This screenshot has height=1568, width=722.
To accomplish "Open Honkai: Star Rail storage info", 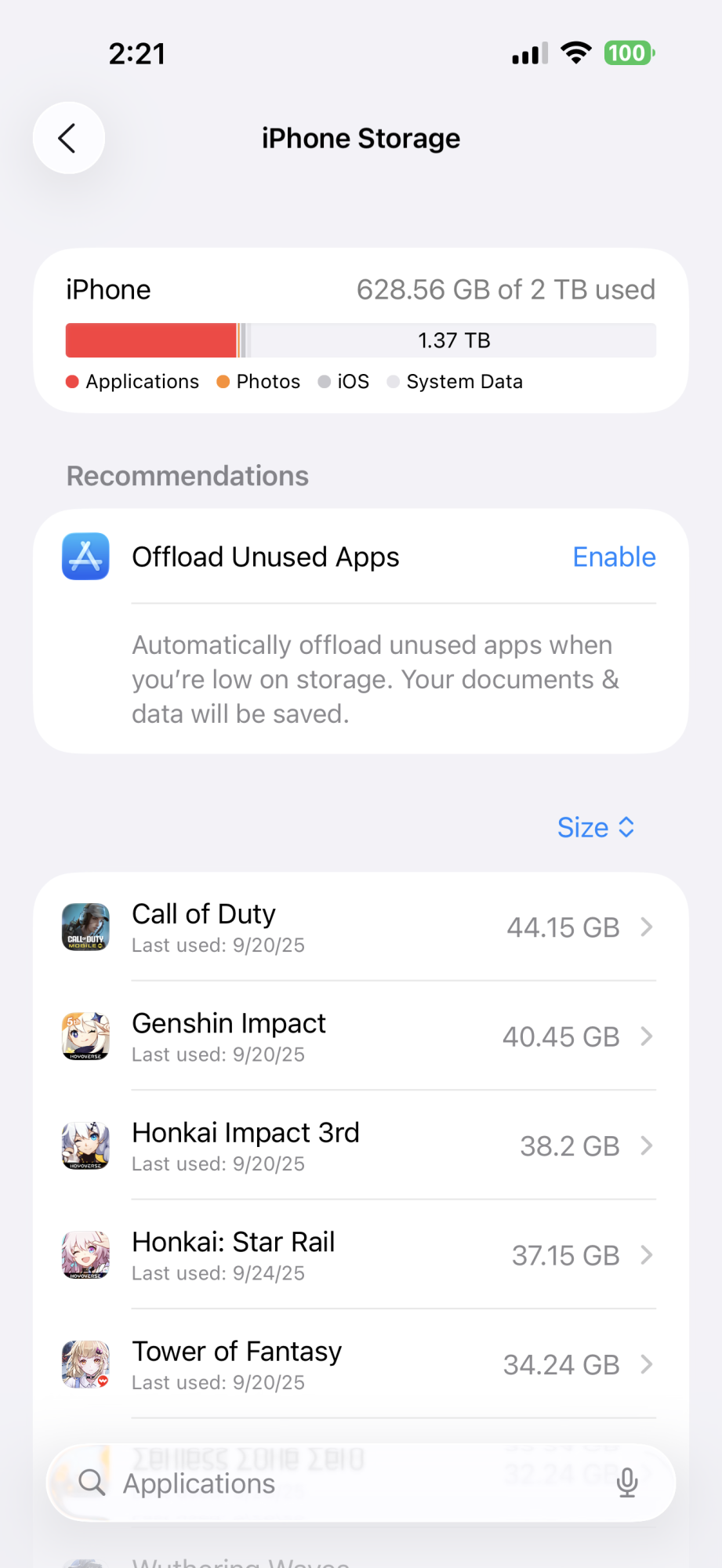I will [361, 1255].
